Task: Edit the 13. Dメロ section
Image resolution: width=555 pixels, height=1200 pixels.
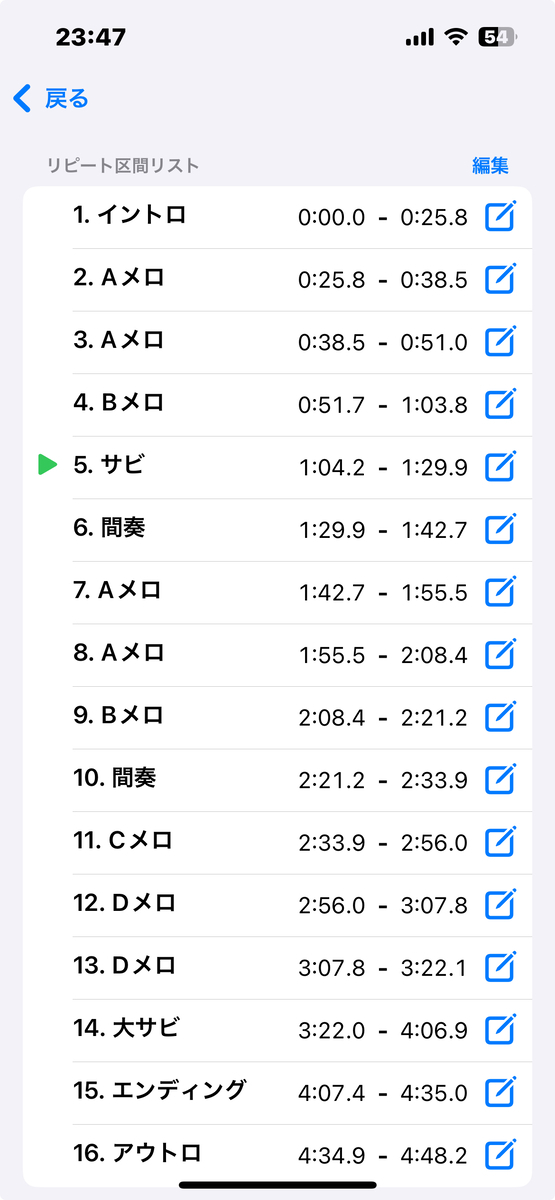Action: point(501,967)
